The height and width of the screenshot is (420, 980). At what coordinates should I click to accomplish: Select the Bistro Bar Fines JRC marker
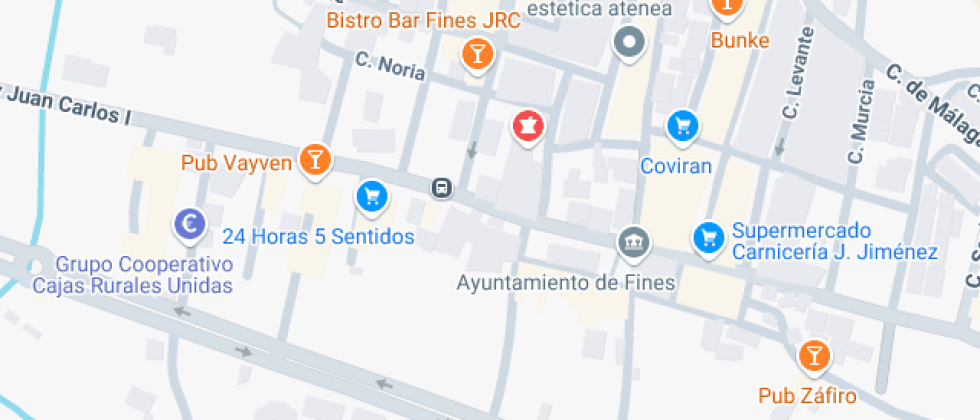[478, 53]
